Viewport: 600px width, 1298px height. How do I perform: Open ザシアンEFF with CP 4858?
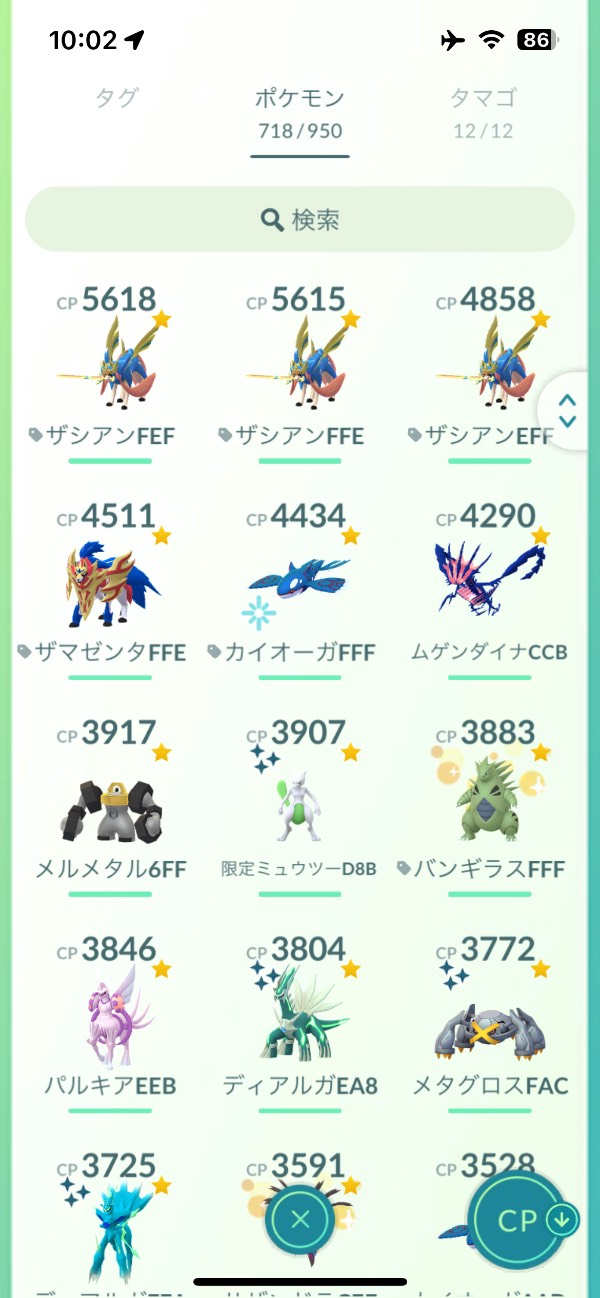click(x=490, y=370)
